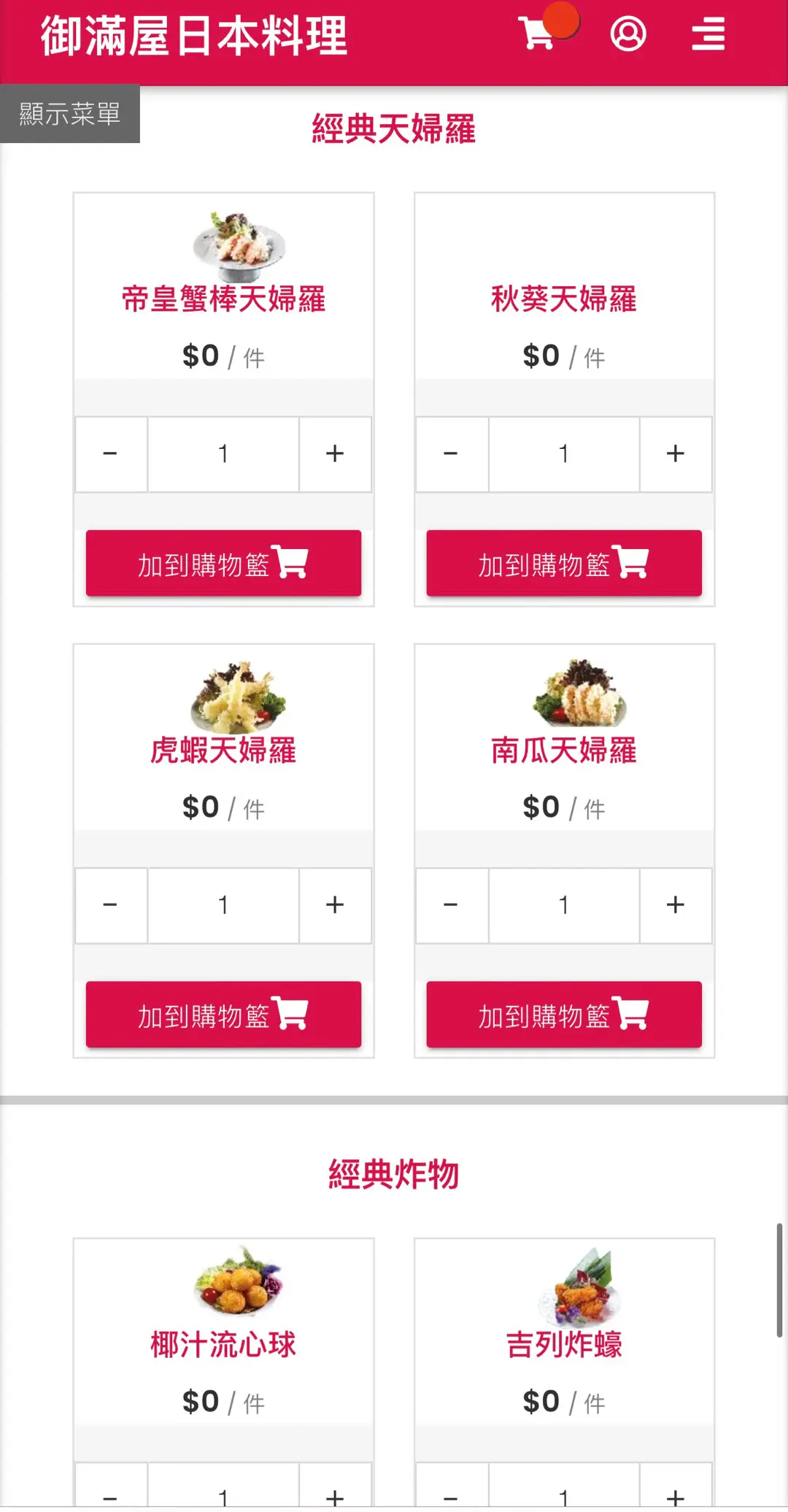This screenshot has width=788, height=1512.
Task: Decrease quantity of 帝皇蟹棒天婦羅
Action: pyautogui.click(x=110, y=454)
